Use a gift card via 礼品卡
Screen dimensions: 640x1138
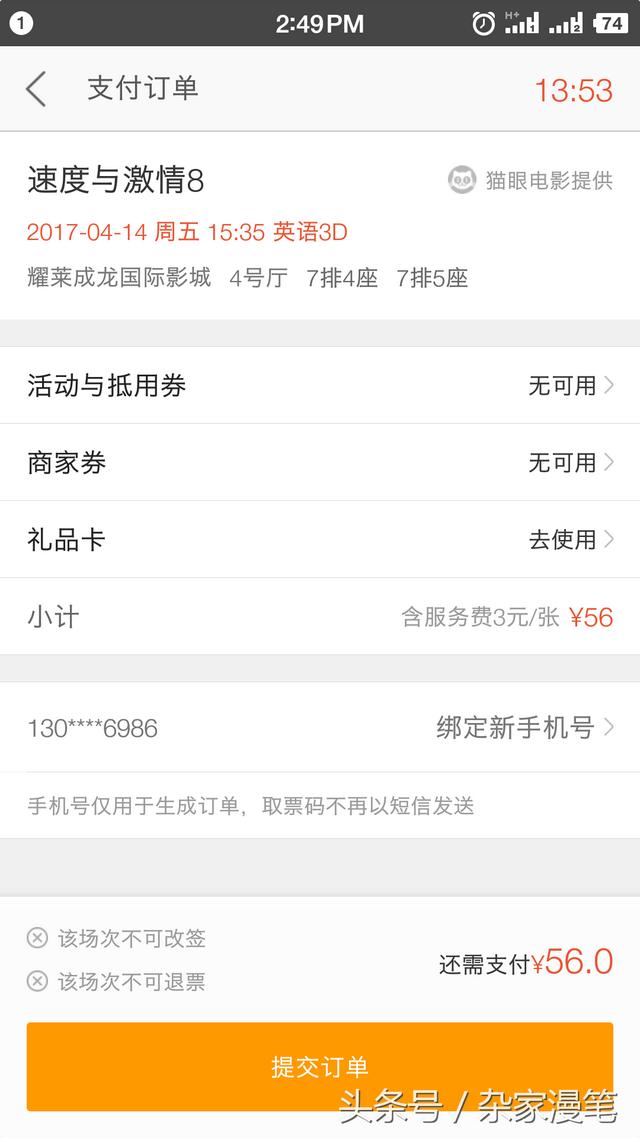pos(320,539)
